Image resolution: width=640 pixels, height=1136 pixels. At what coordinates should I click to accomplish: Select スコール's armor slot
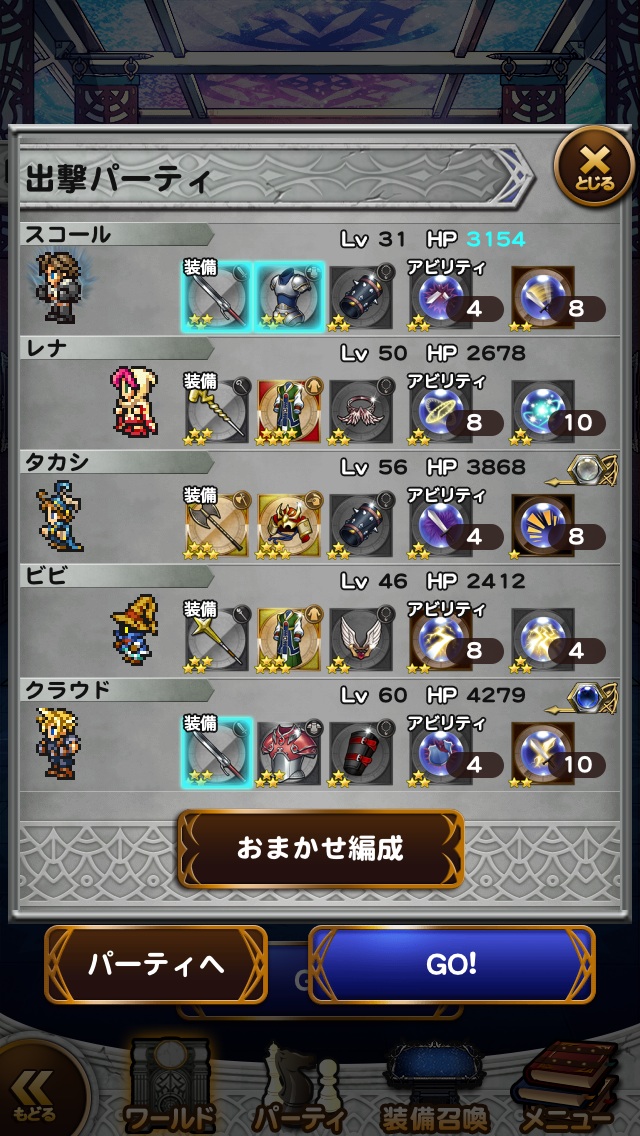tap(289, 296)
